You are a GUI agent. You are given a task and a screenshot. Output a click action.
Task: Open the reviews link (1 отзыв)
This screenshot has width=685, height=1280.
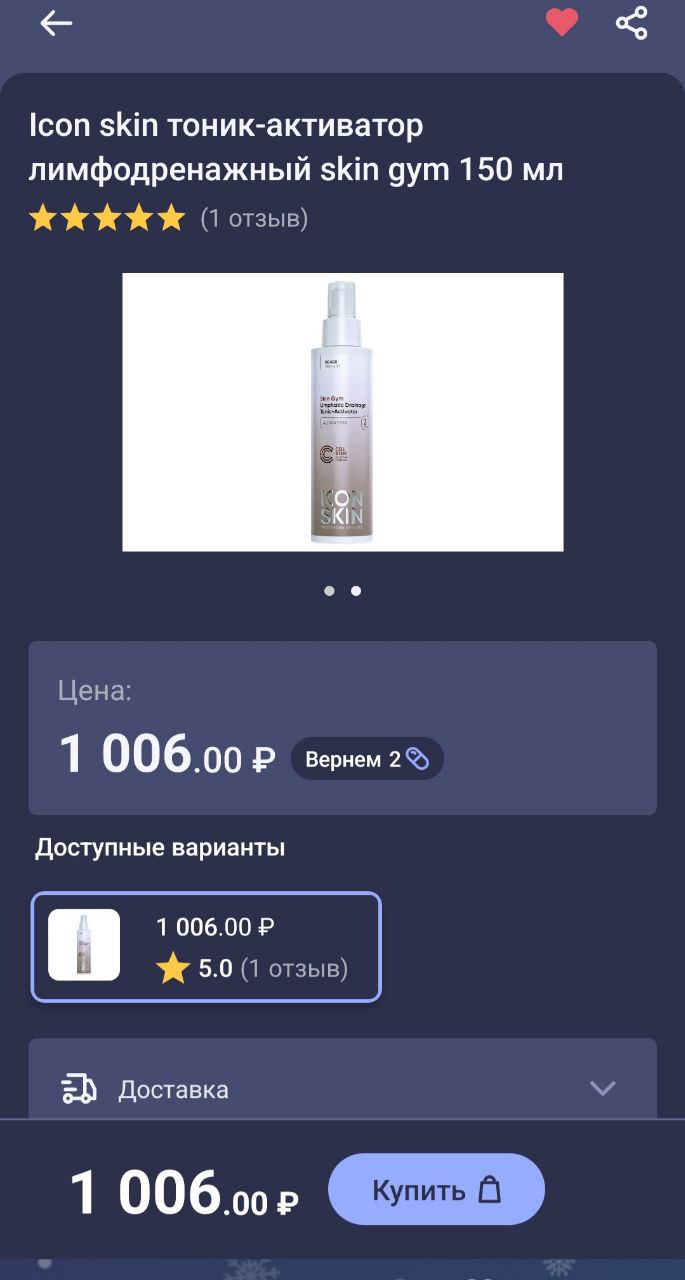click(x=254, y=218)
